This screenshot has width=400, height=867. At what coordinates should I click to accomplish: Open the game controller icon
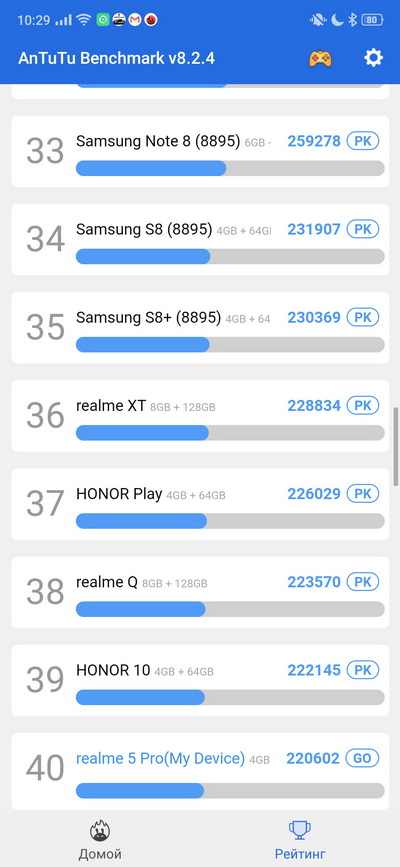click(x=320, y=58)
